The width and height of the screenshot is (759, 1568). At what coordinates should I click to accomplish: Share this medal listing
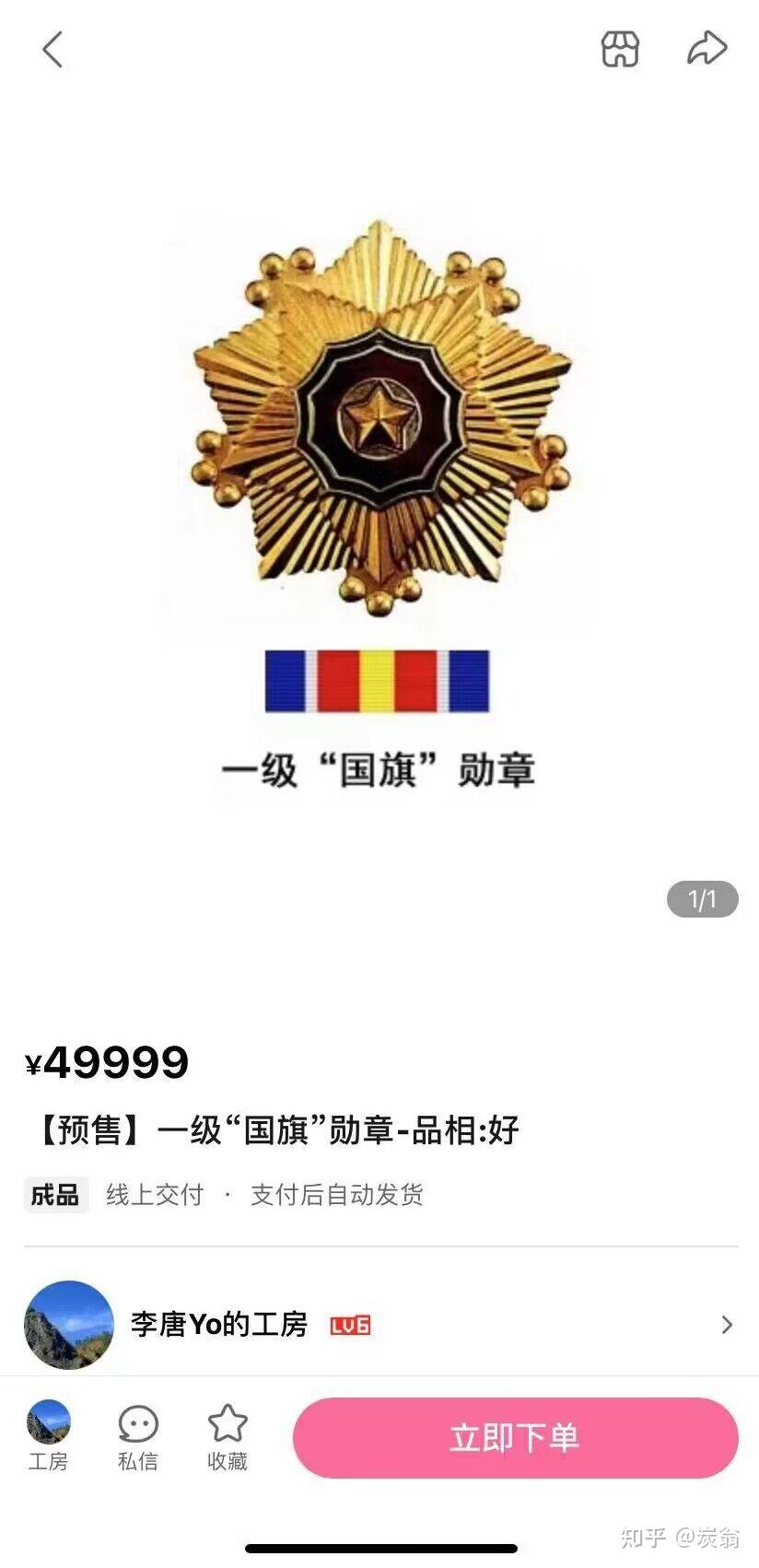click(x=706, y=49)
